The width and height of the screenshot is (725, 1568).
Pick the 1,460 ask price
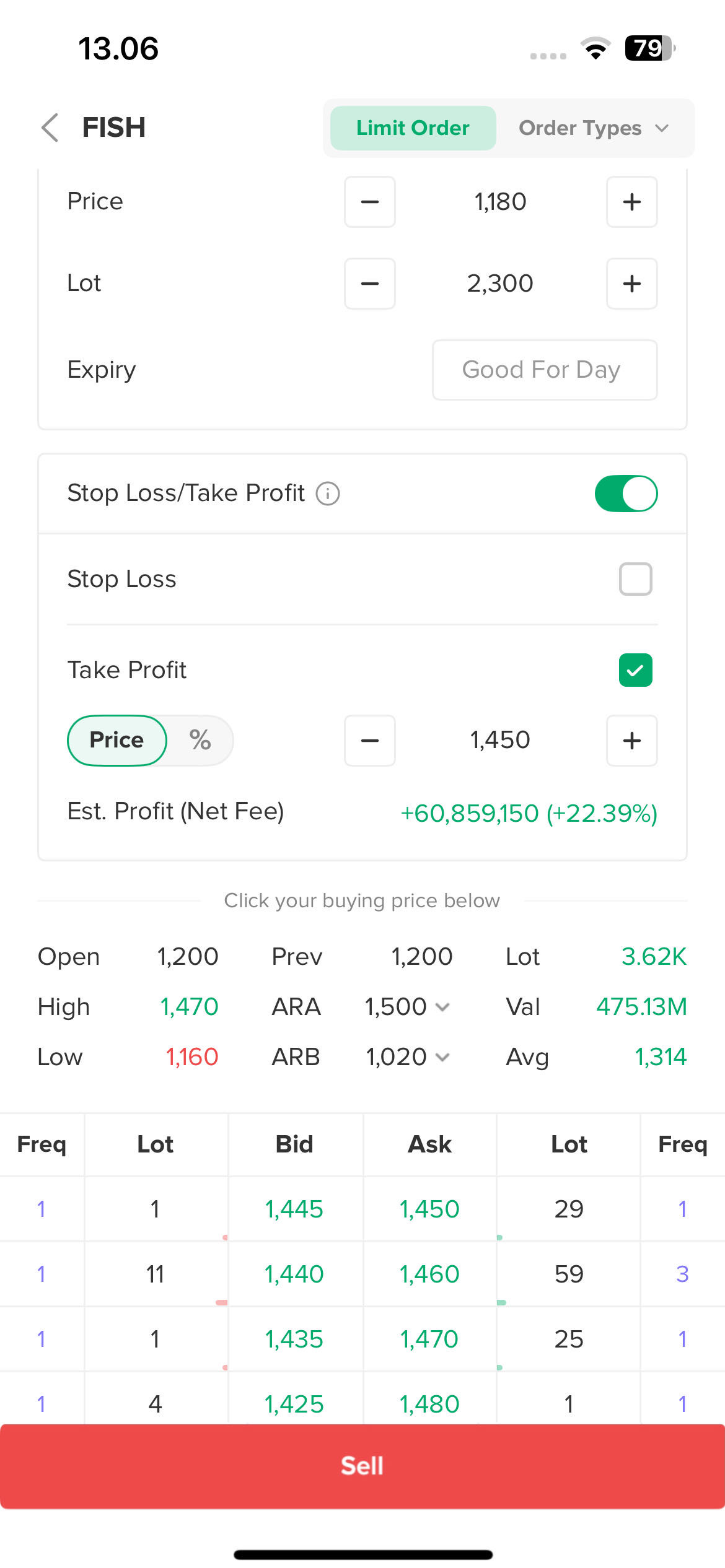click(429, 1274)
